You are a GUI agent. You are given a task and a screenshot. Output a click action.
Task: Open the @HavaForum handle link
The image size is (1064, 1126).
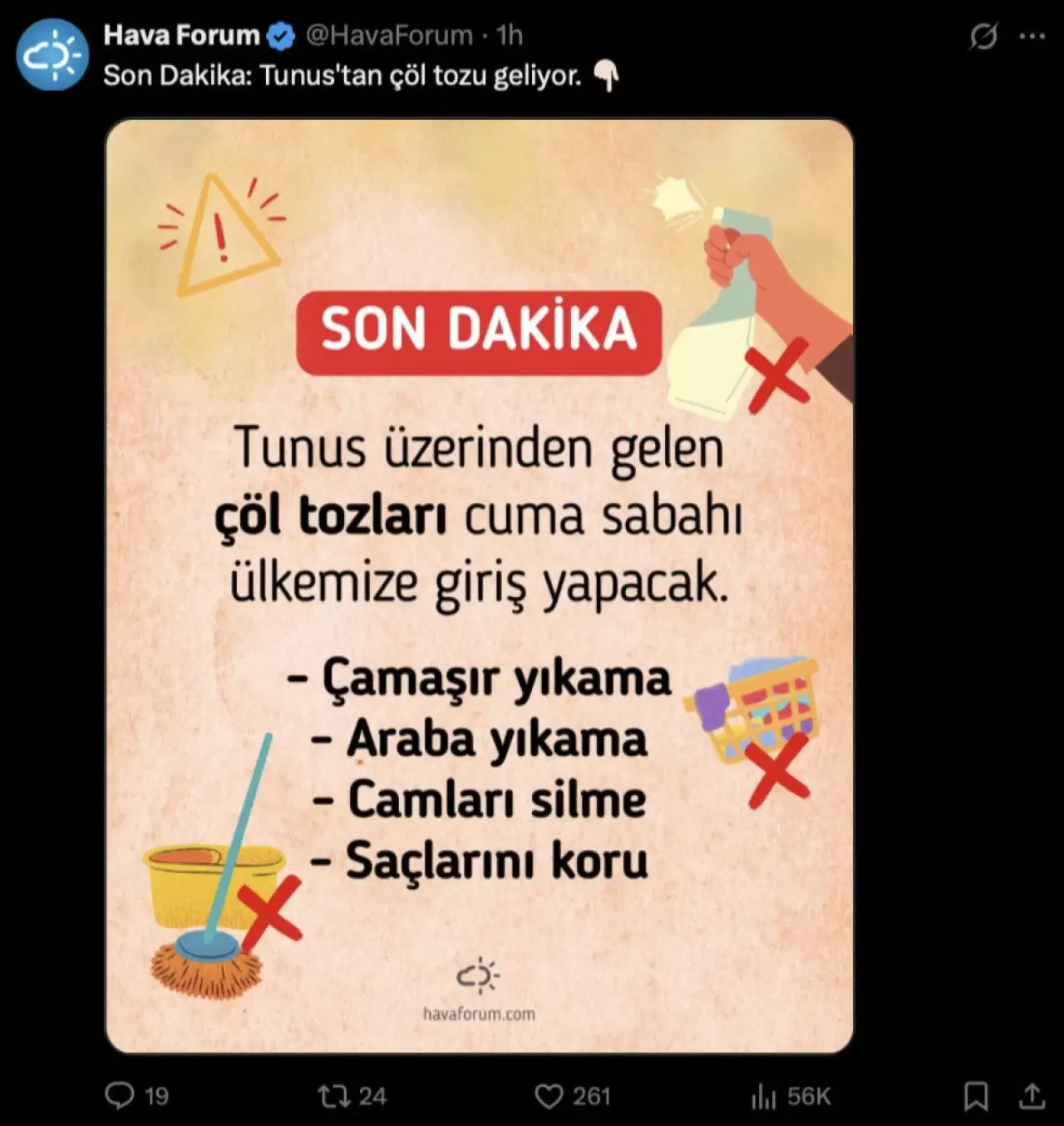pyautogui.click(x=388, y=36)
